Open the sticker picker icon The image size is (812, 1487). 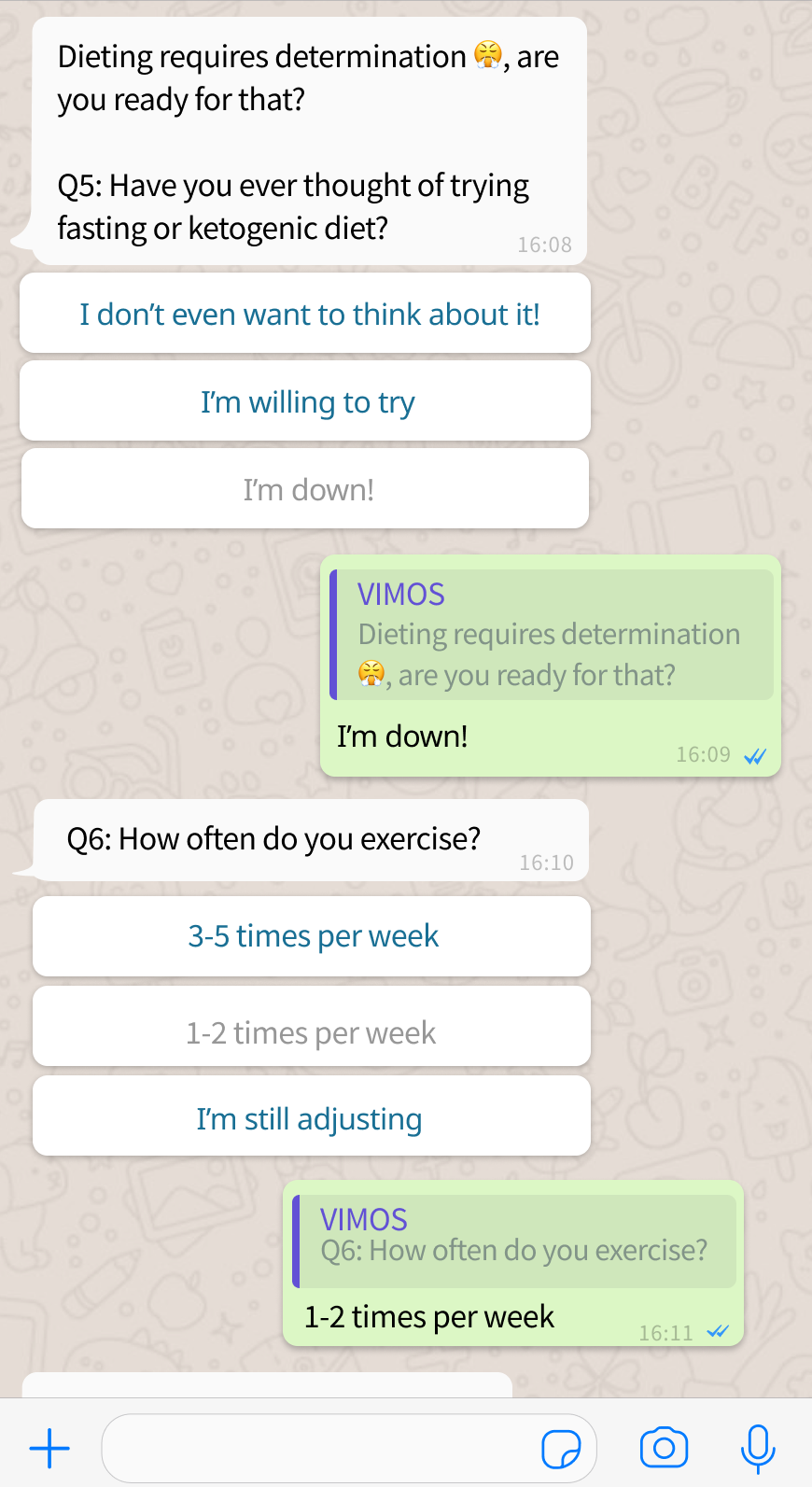pyautogui.click(x=560, y=1448)
